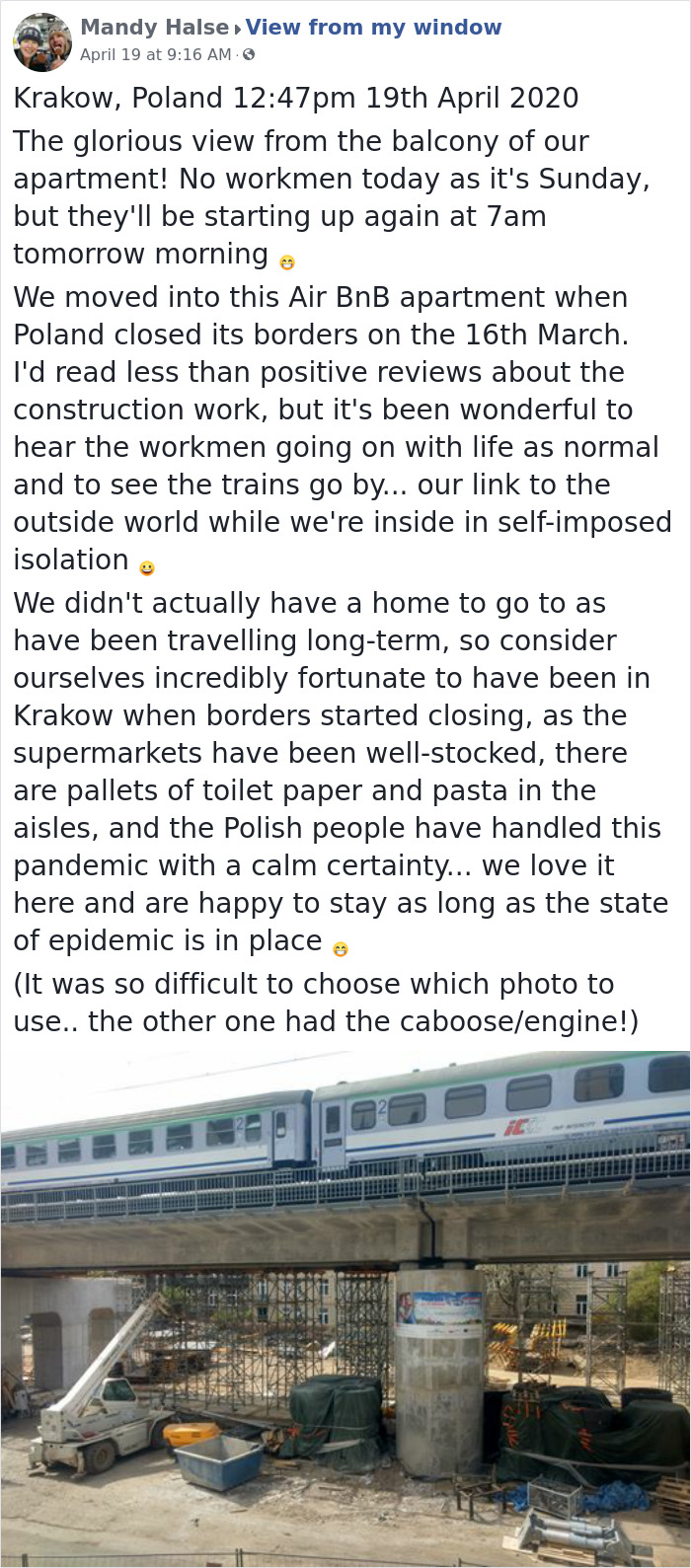Open the View from my window group

(373, 28)
